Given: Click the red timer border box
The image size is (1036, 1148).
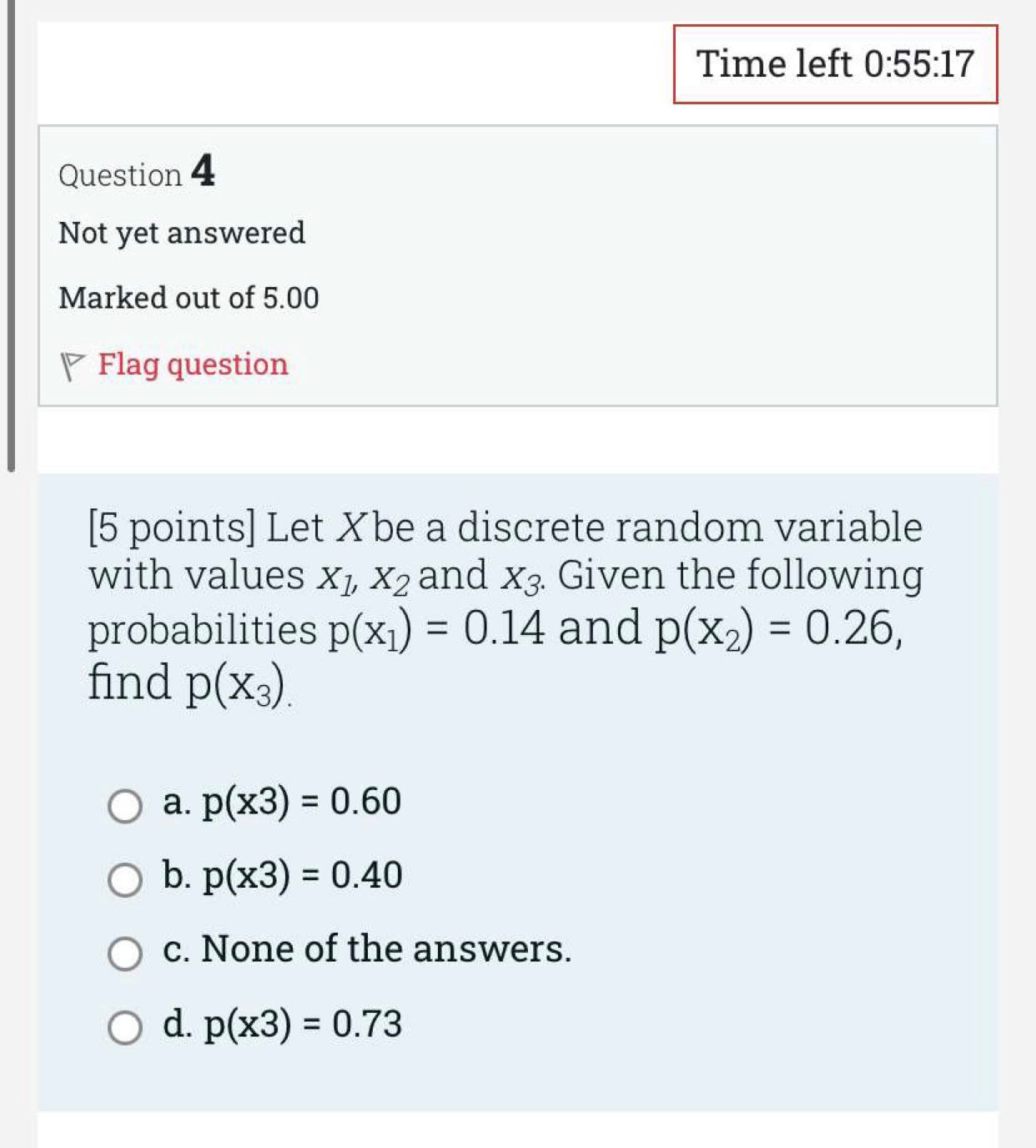Looking at the screenshot, I should click(834, 63).
